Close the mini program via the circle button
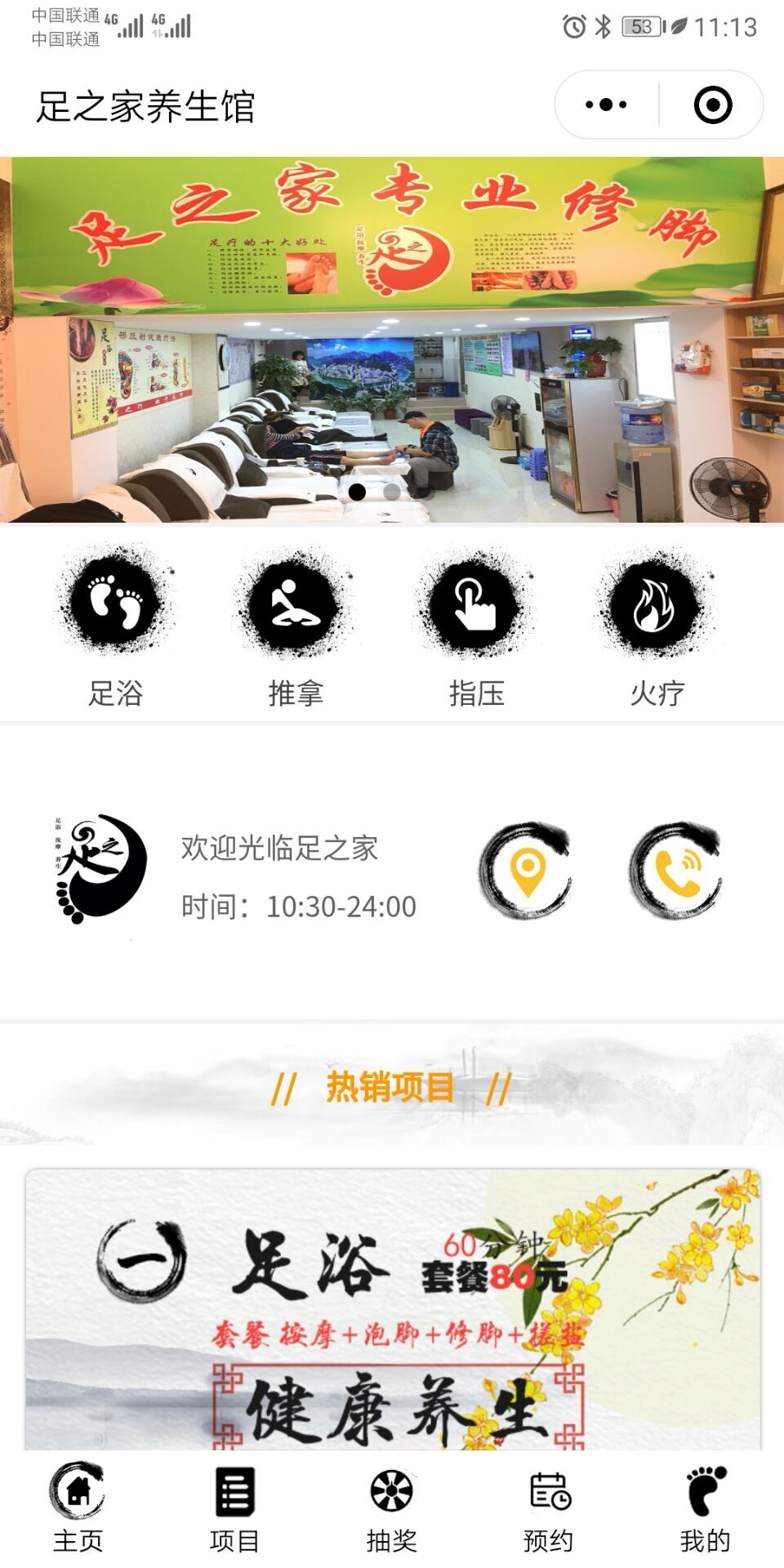 pyautogui.click(x=712, y=105)
